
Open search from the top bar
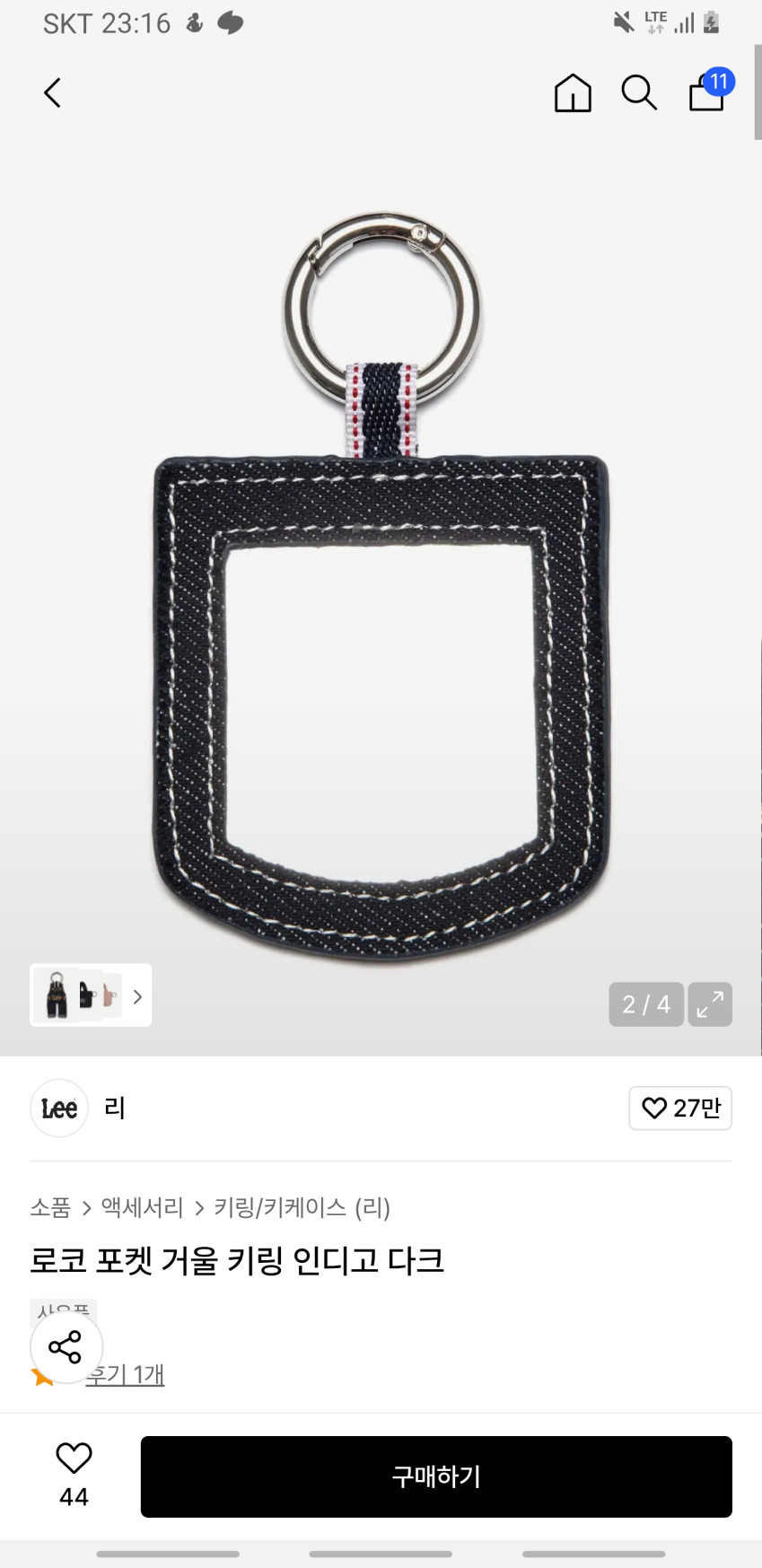pos(639,92)
